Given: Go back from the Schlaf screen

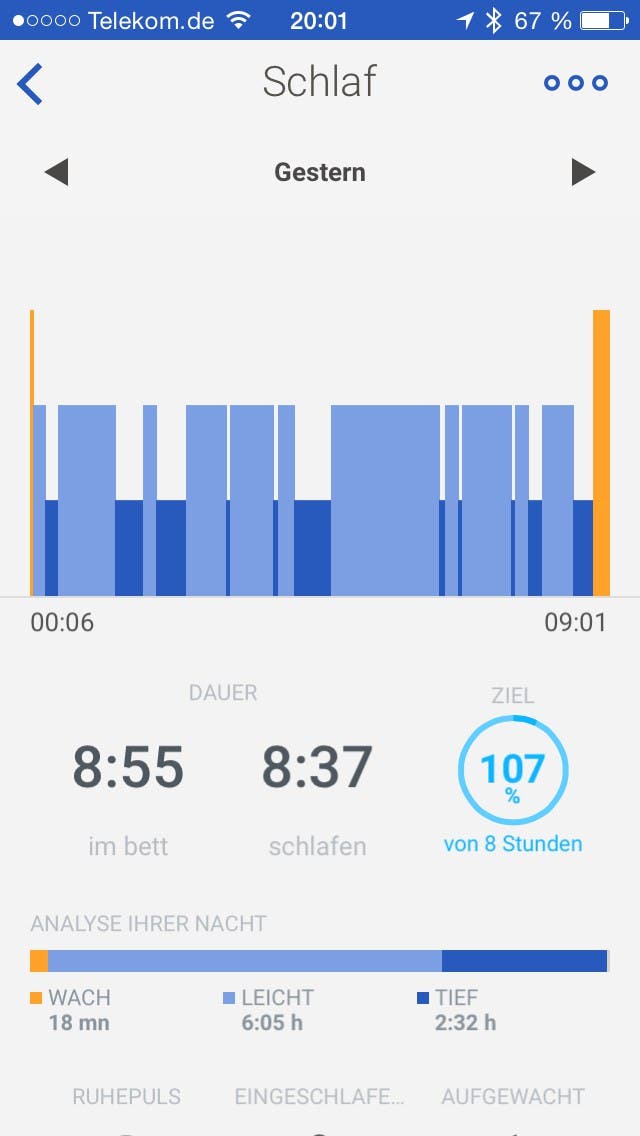Looking at the screenshot, I should coord(31,84).
